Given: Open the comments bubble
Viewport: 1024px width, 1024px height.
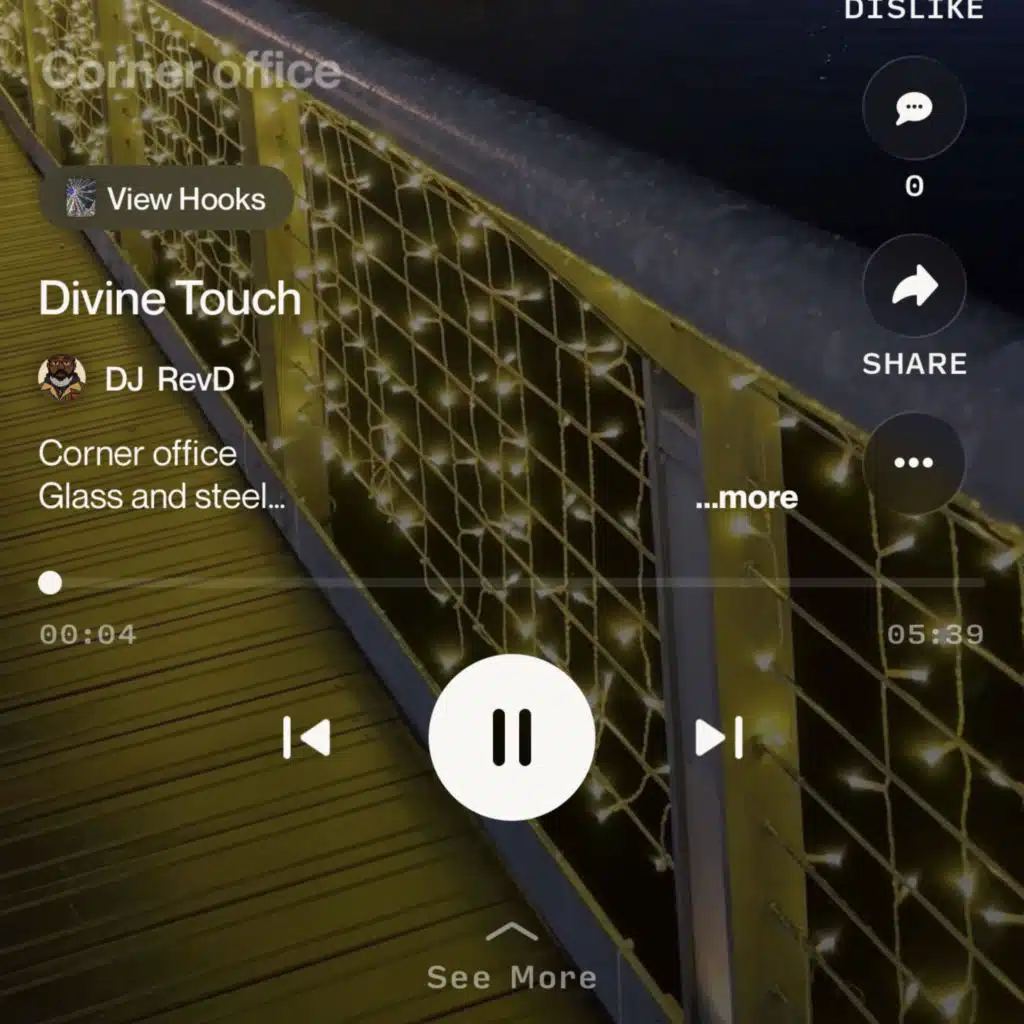Looking at the screenshot, I should coord(914,108).
